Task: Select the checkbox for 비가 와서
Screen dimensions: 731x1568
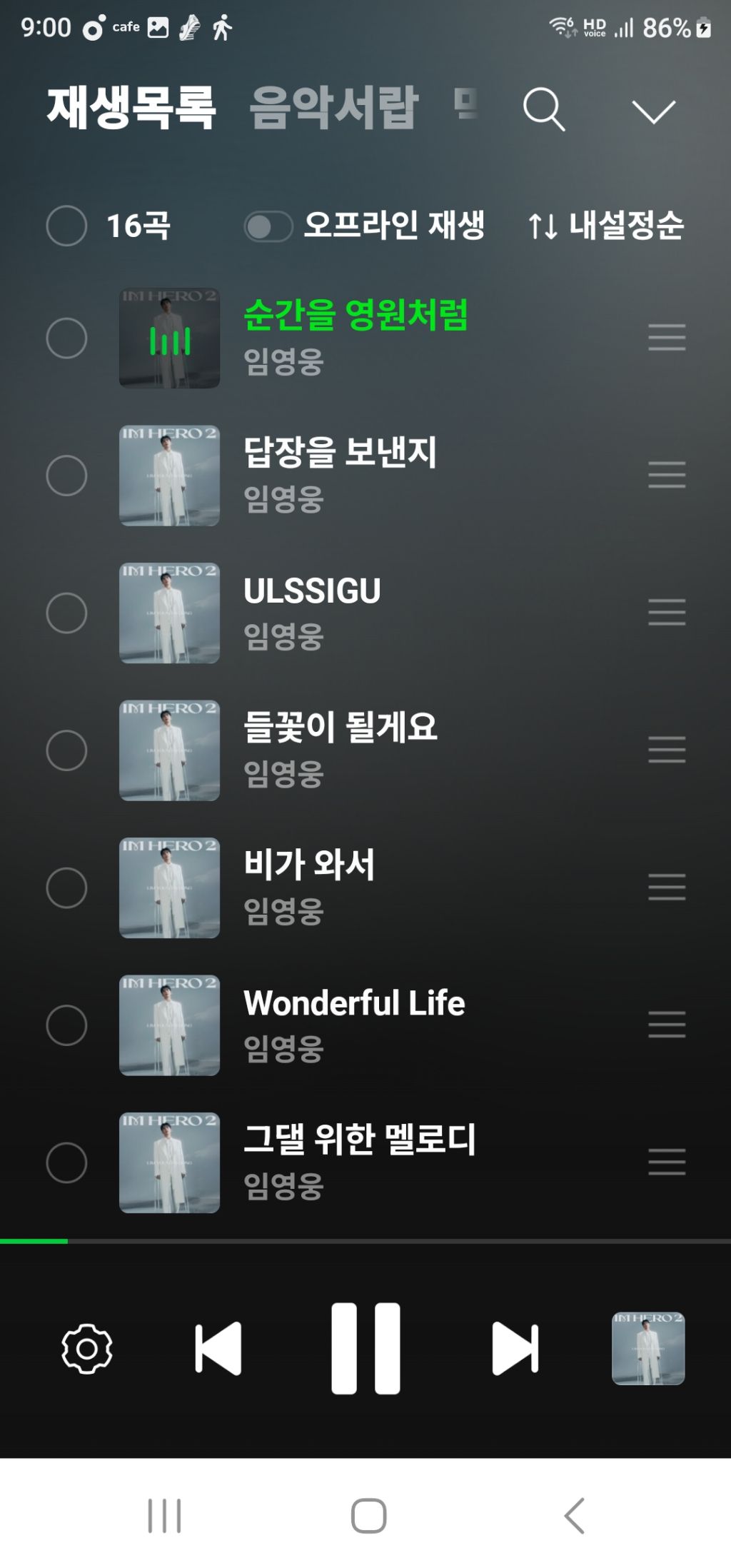Action: pos(66,888)
